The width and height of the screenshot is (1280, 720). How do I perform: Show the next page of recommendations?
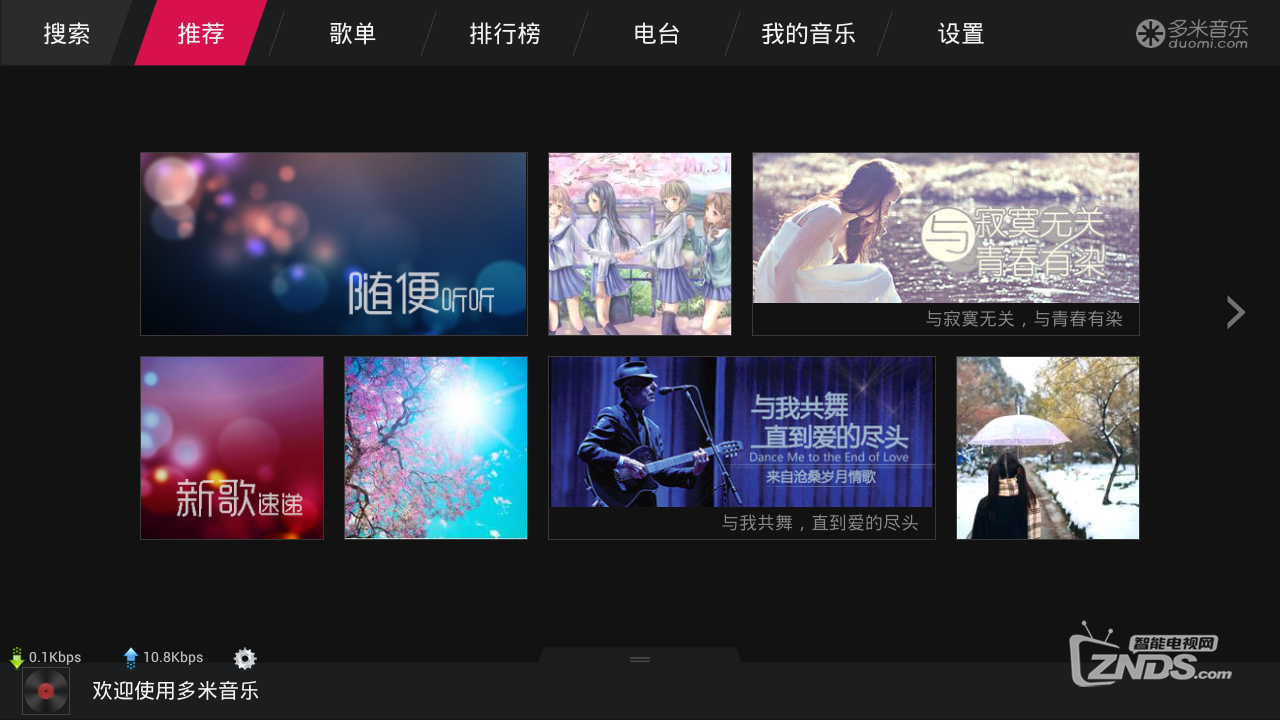1236,313
